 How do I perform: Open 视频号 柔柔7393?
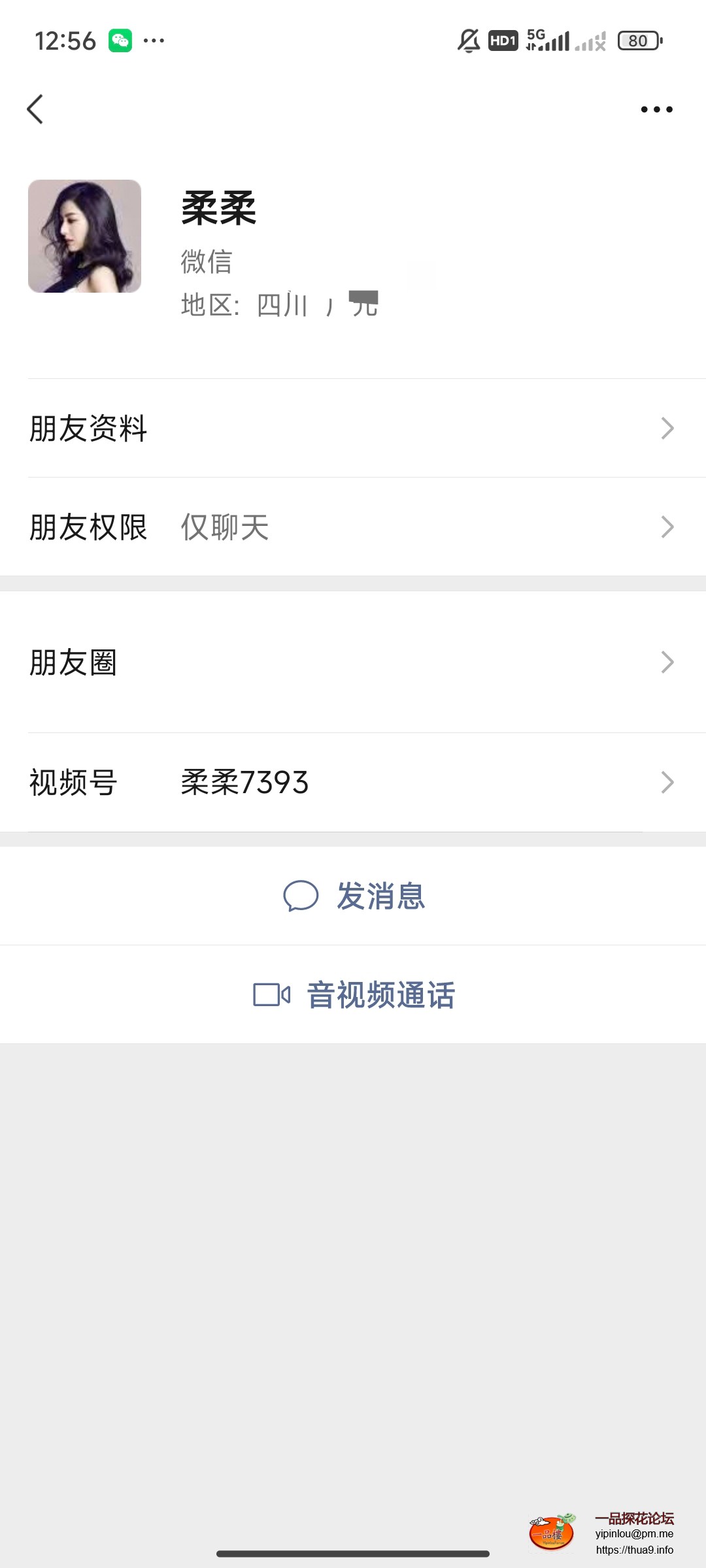click(x=353, y=782)
